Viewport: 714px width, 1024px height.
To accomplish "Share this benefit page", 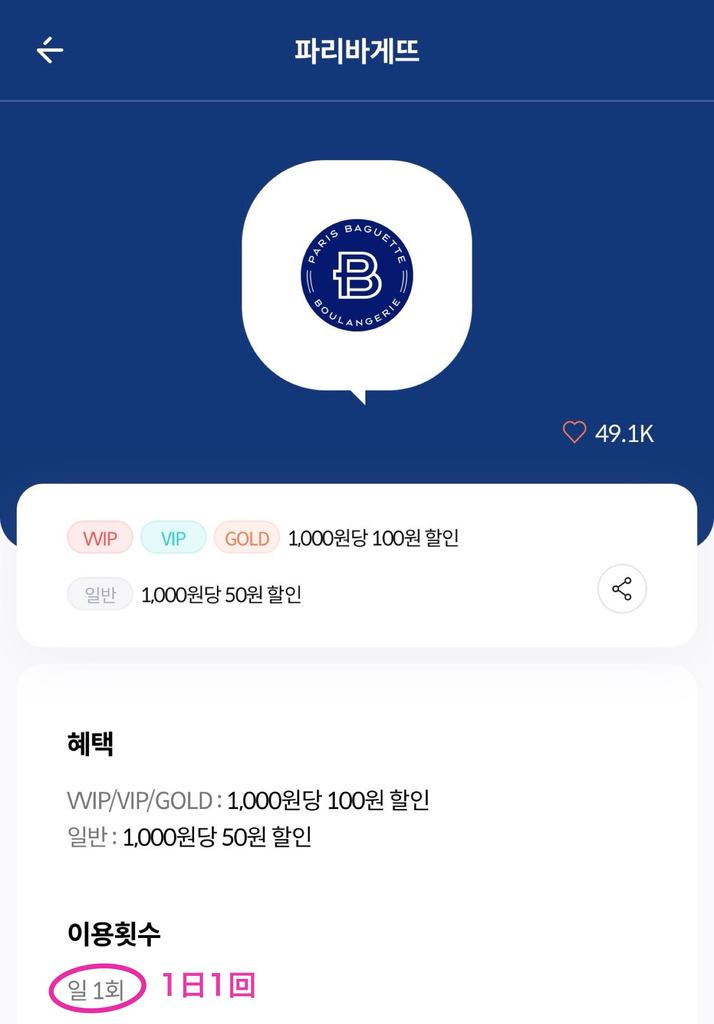I will coord(622,589).
